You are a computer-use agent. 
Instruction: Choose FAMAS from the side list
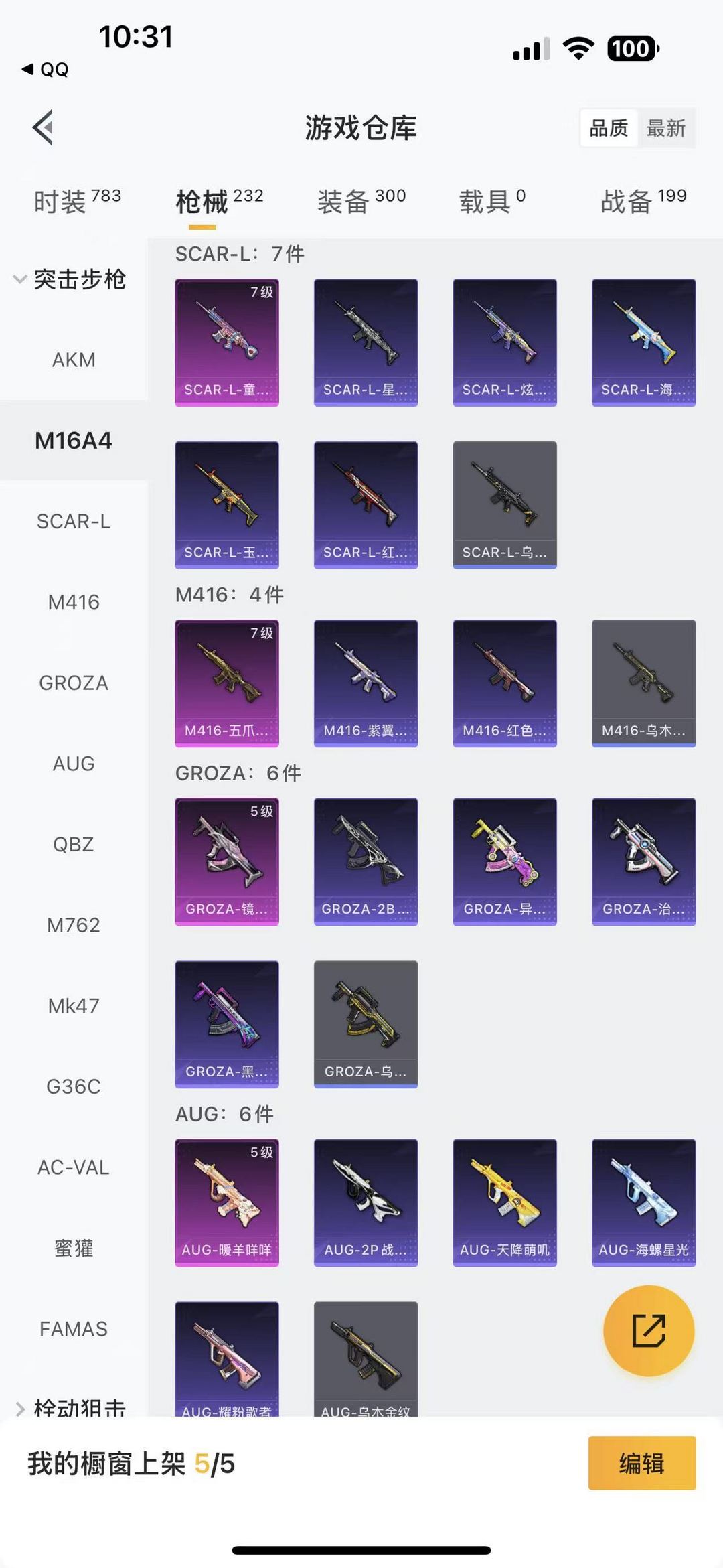coord(74,1328)
